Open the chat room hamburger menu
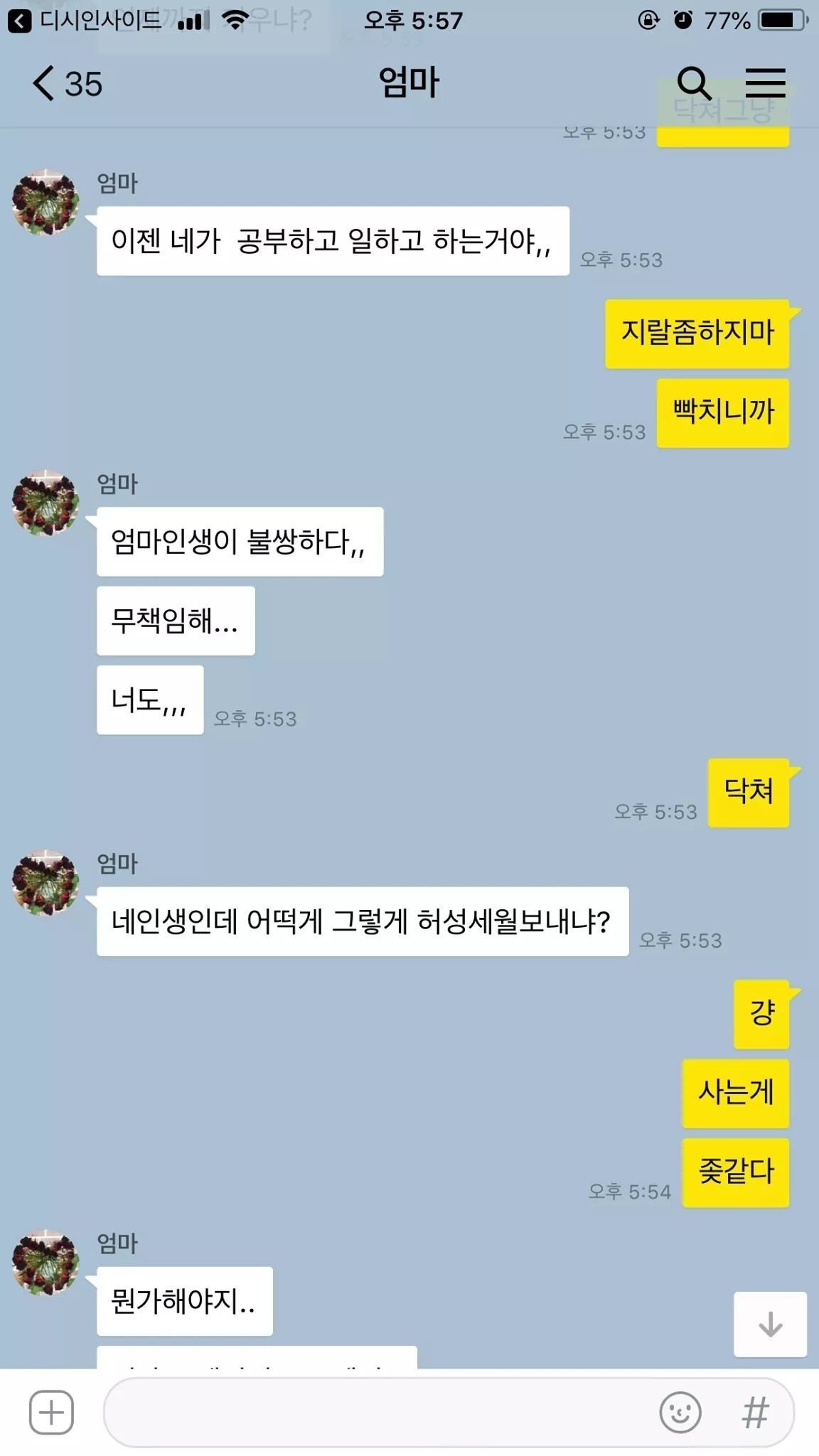This screenshot has width=819, height=1456. [765, 83]
